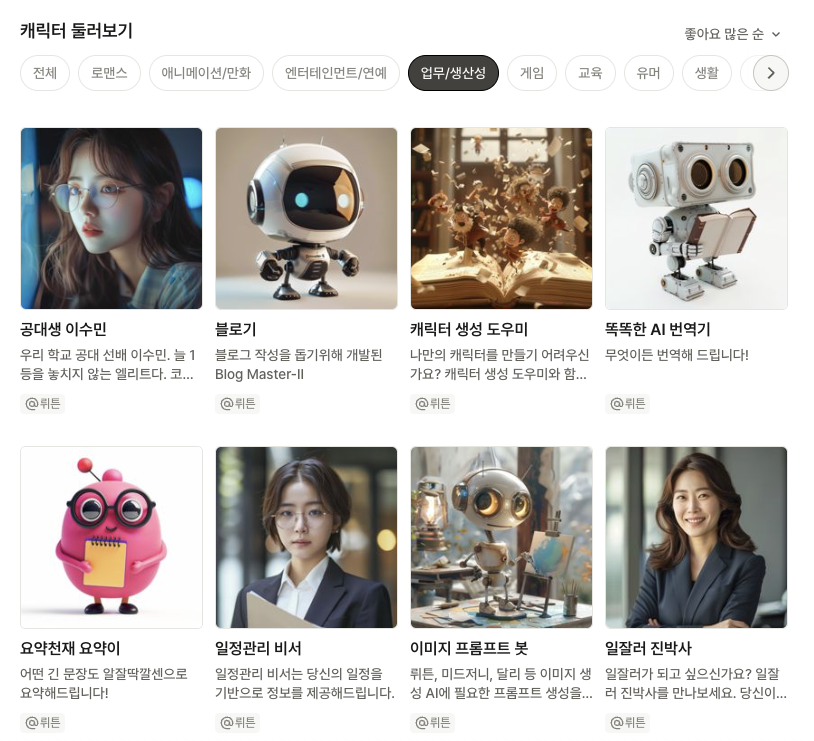Visit @뤼튼 creator tag under 블로기

[238, 404]
